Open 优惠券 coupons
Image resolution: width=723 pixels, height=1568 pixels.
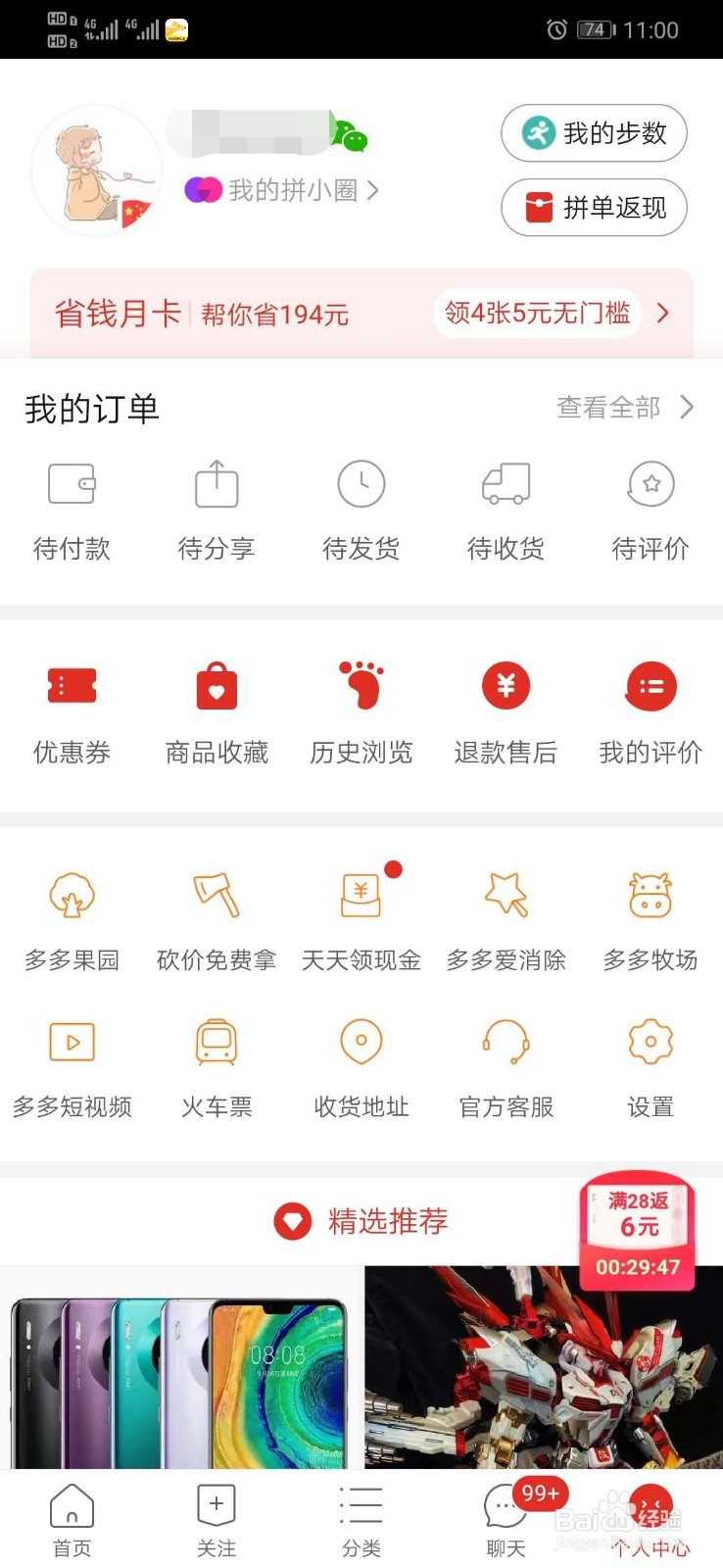72,710
